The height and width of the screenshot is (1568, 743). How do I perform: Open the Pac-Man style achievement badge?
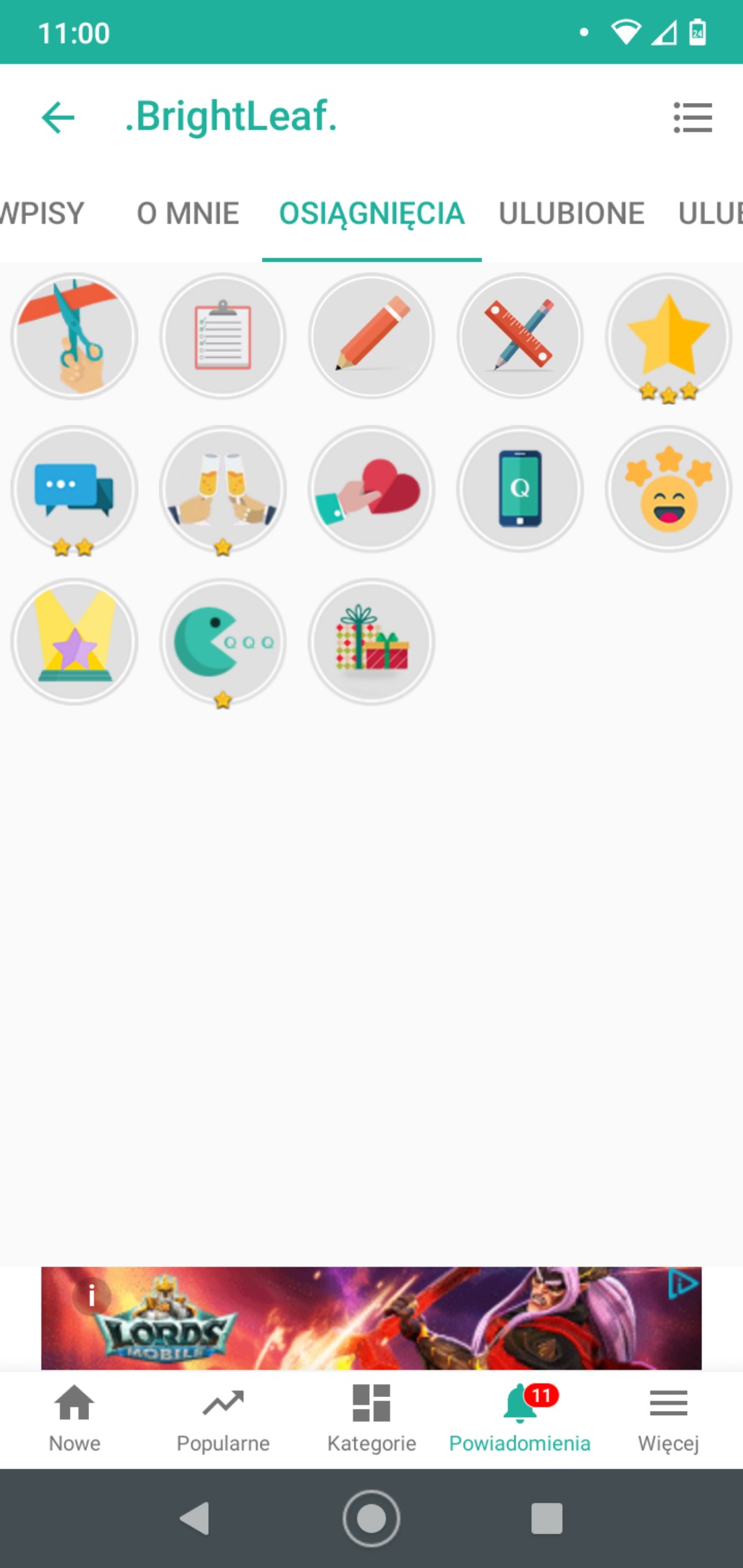223,641
